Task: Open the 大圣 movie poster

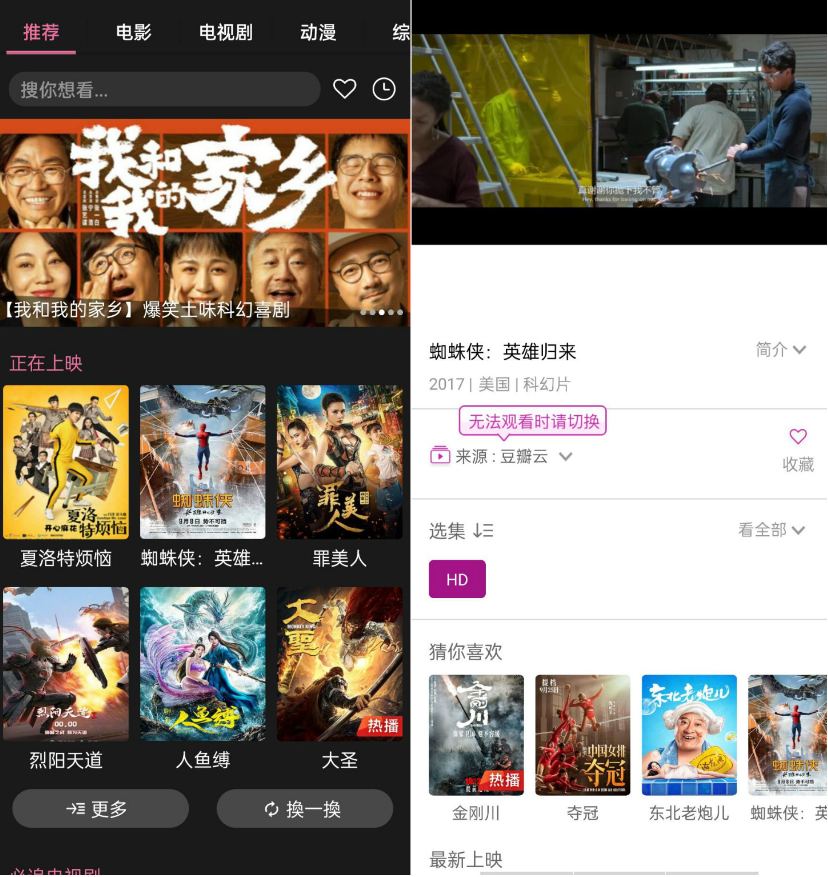Action: pyautogui.click(x=339, y=664)
